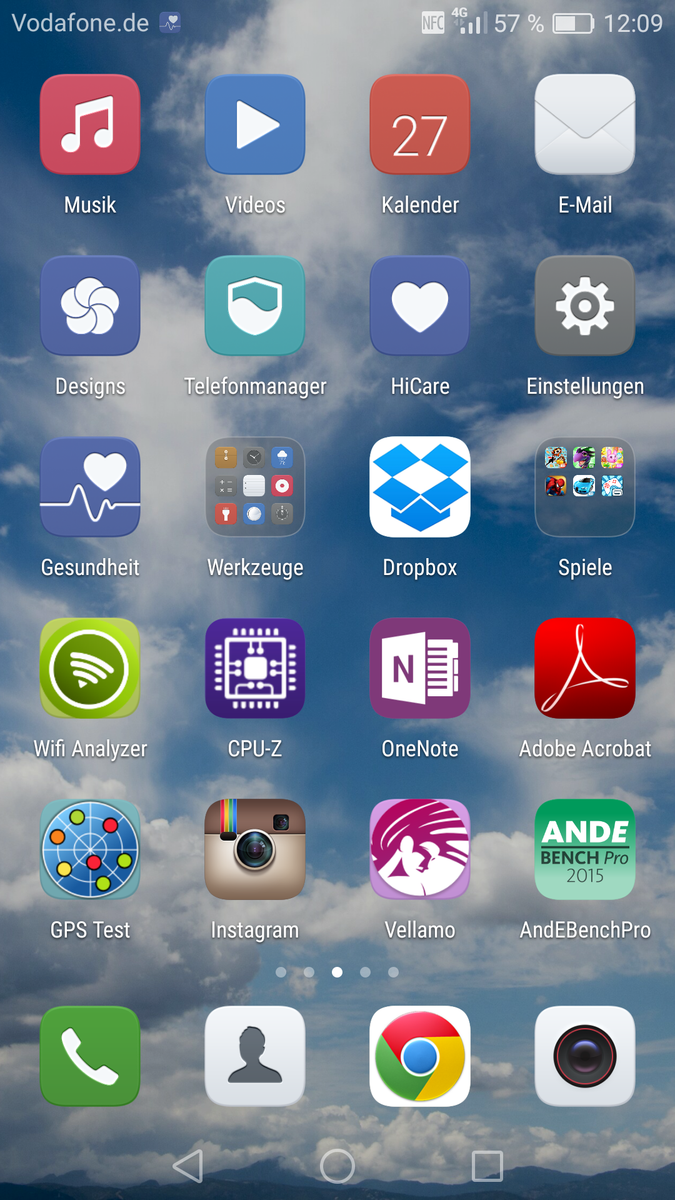Viewport: 675px width, 1200px height.
Task: Launch the Videos app
Action: (255, 125)
